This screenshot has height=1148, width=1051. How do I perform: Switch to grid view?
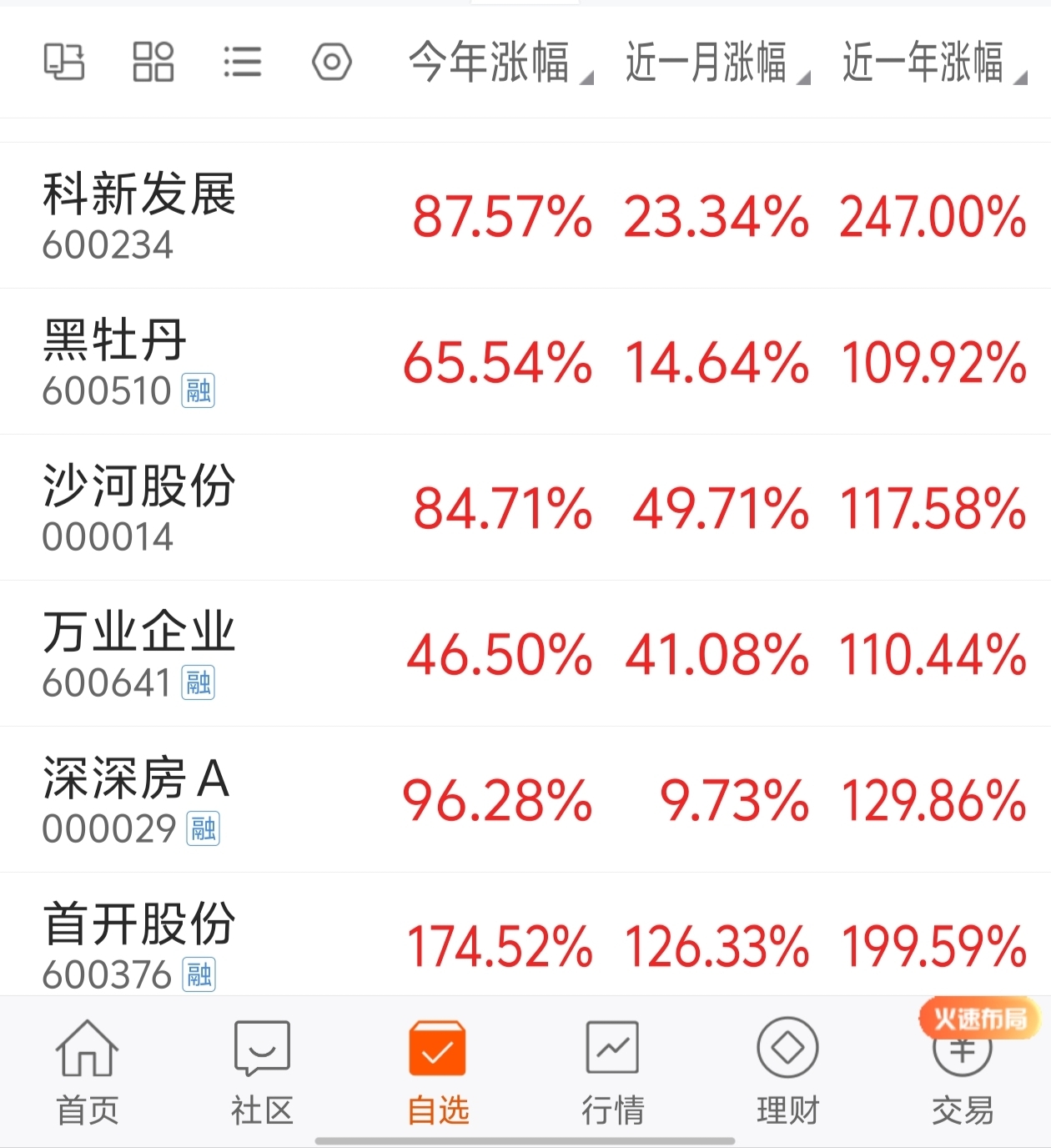[153, 62]
